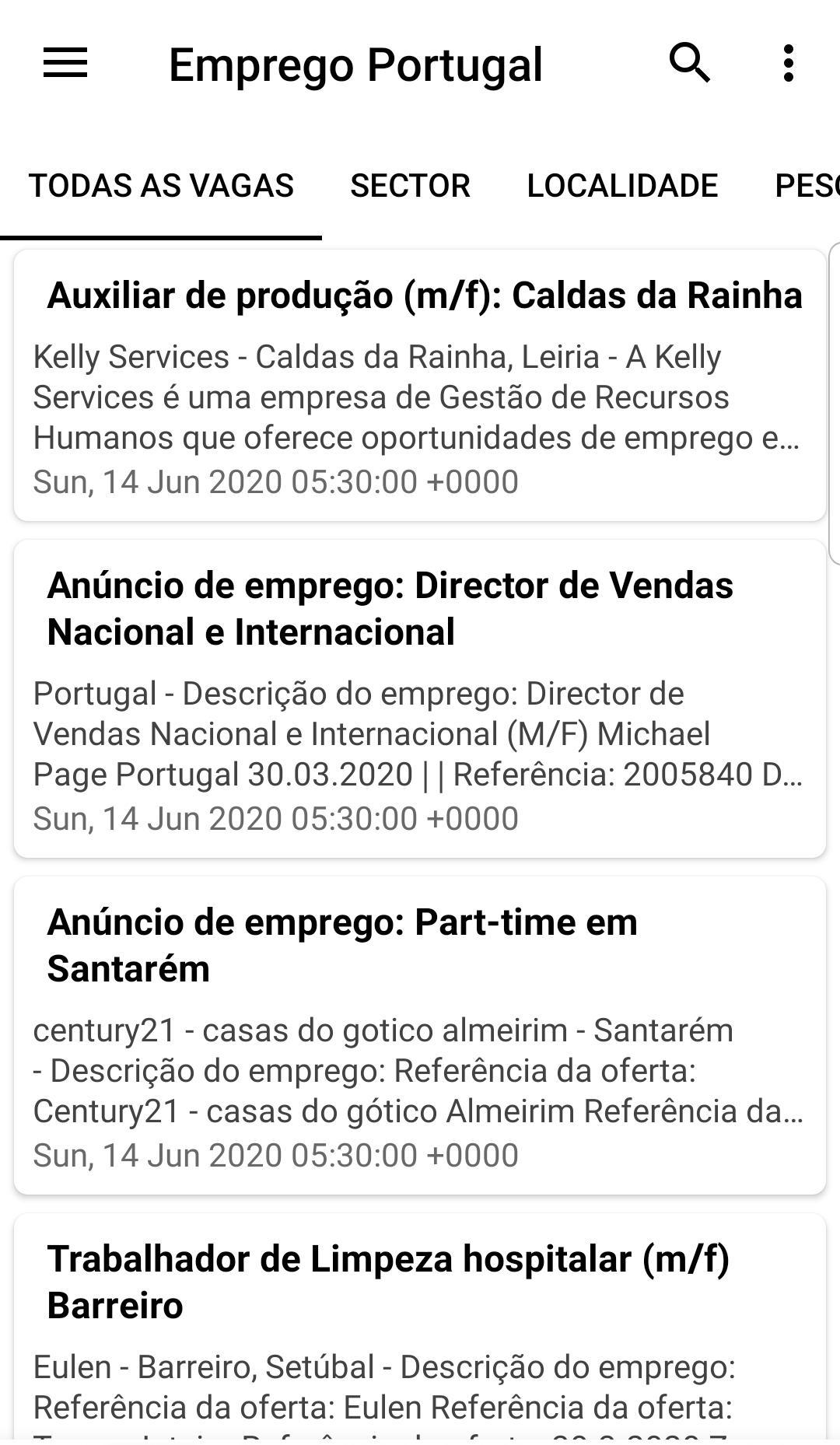This screenshot has height=1445, width=840.
Task: Switch to the Localidade tab
Action: click(x=622, y=186)
